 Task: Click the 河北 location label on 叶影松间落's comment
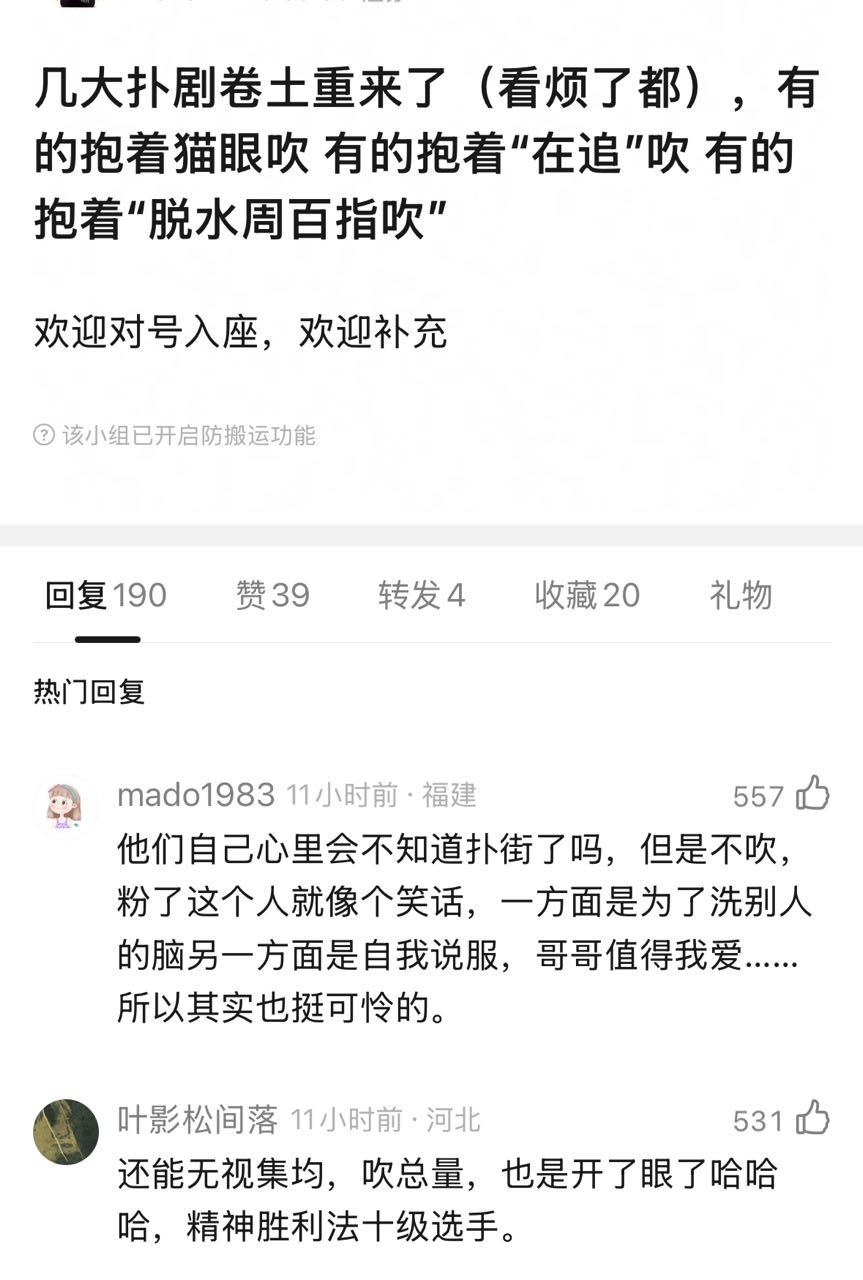pos(454,1121)
